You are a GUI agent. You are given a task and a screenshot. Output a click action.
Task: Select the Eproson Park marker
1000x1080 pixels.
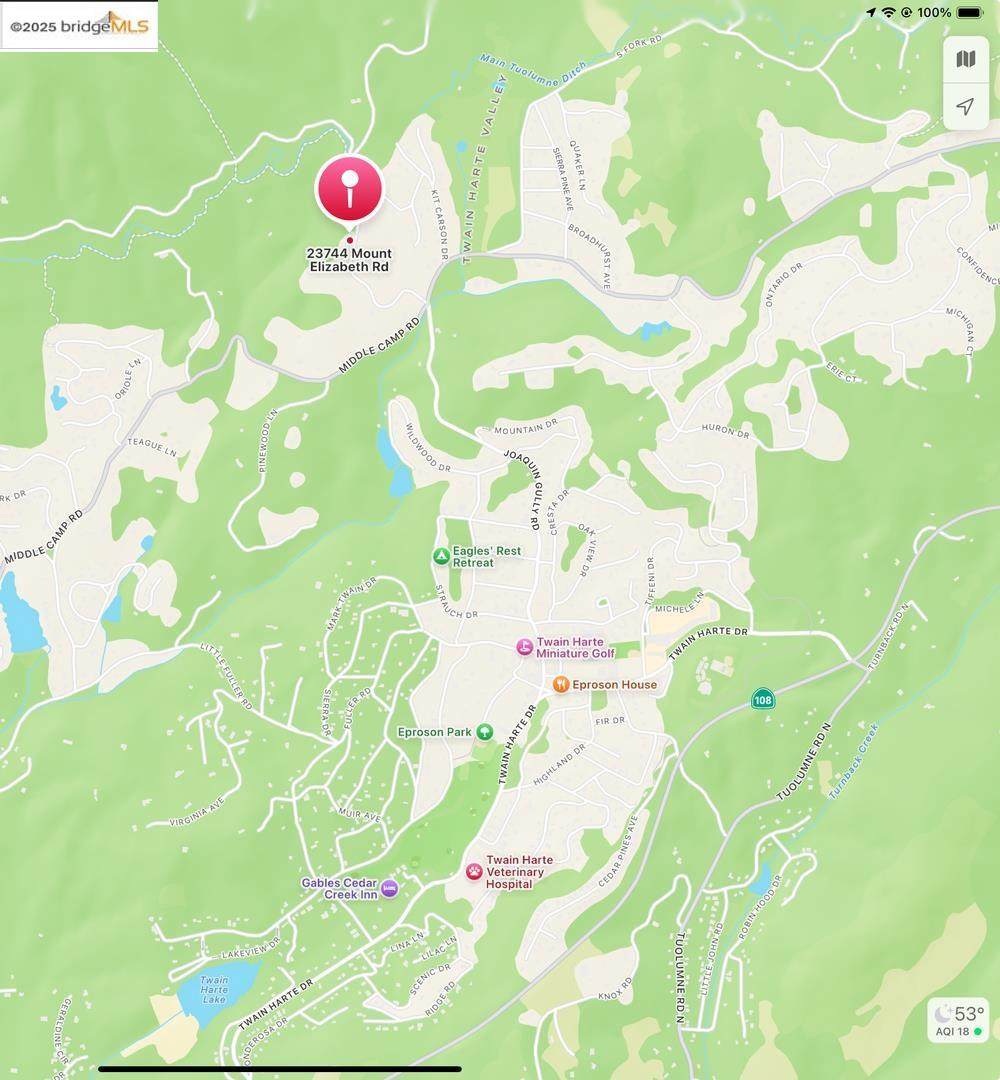coord(484,732)
